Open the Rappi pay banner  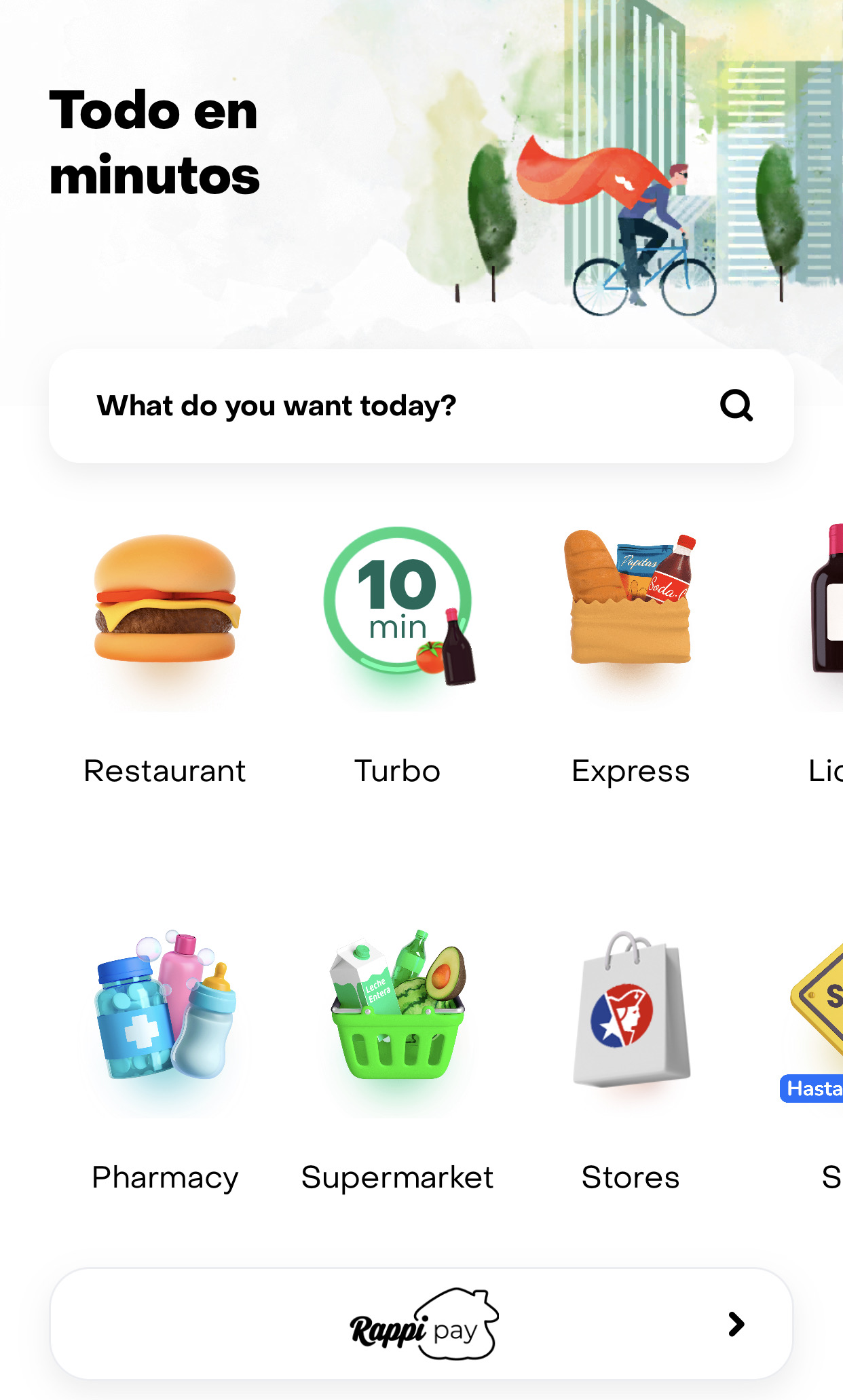tap(421, 1324)
